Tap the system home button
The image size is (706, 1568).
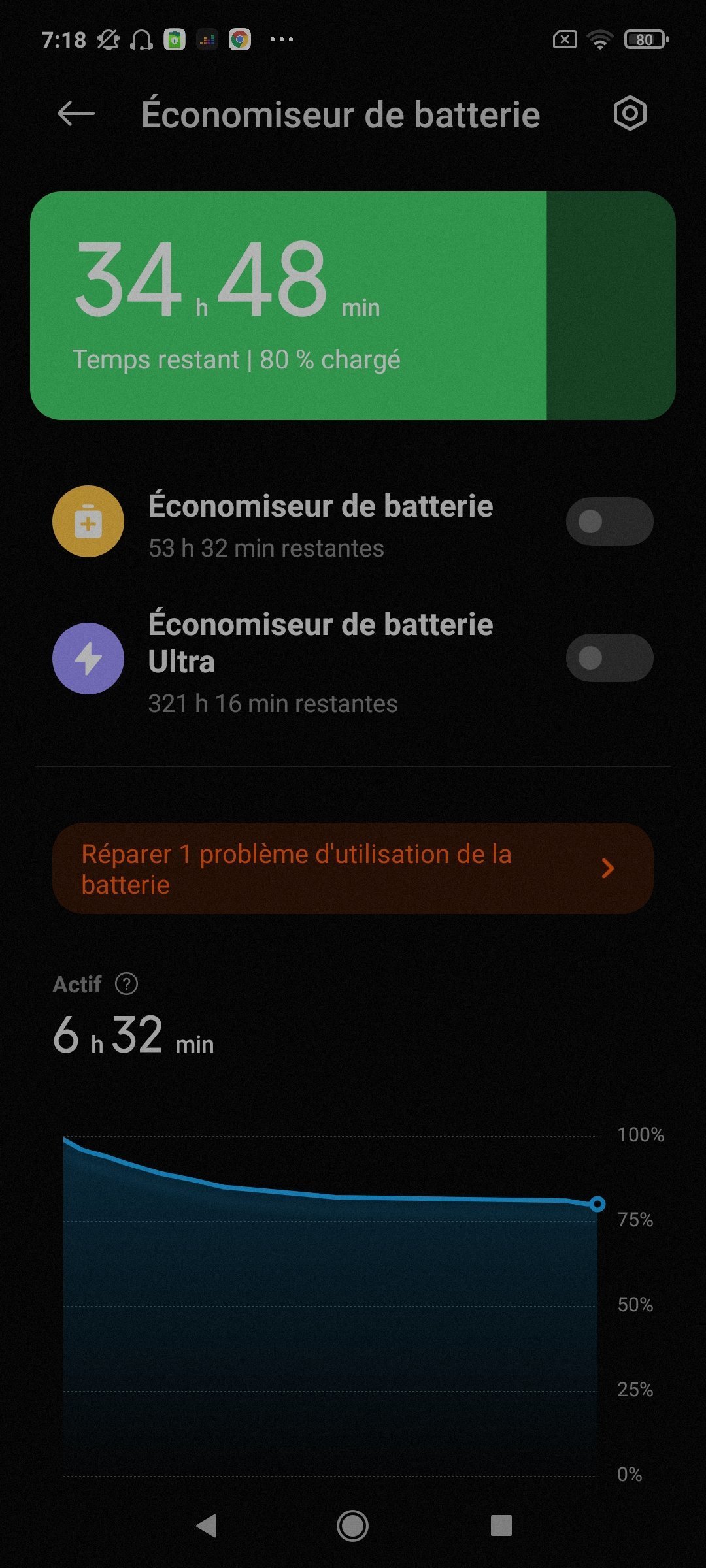(352, 1526)
